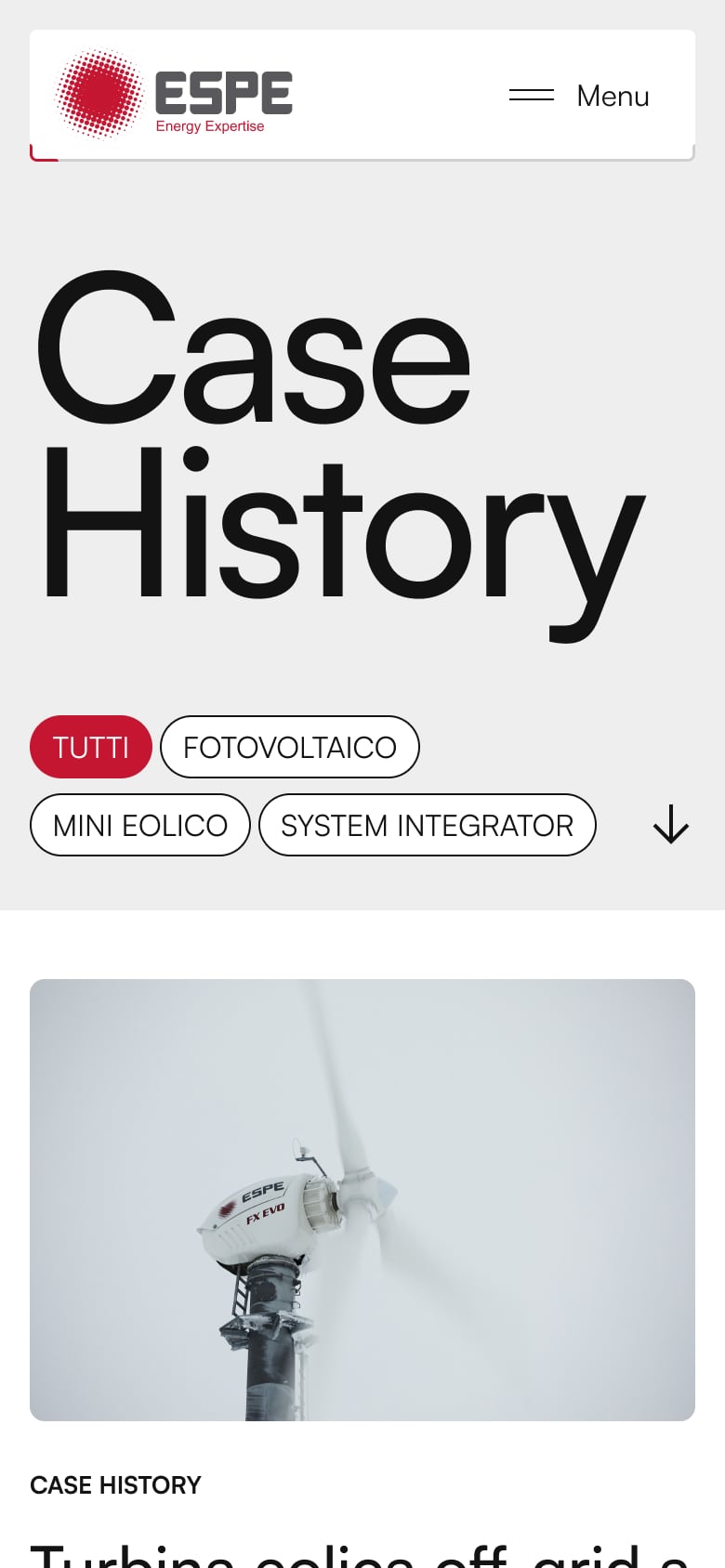Screen dimensions: 725x1568
Task: Filter by MINI EOLICO
Action: [x=140, y=825]
